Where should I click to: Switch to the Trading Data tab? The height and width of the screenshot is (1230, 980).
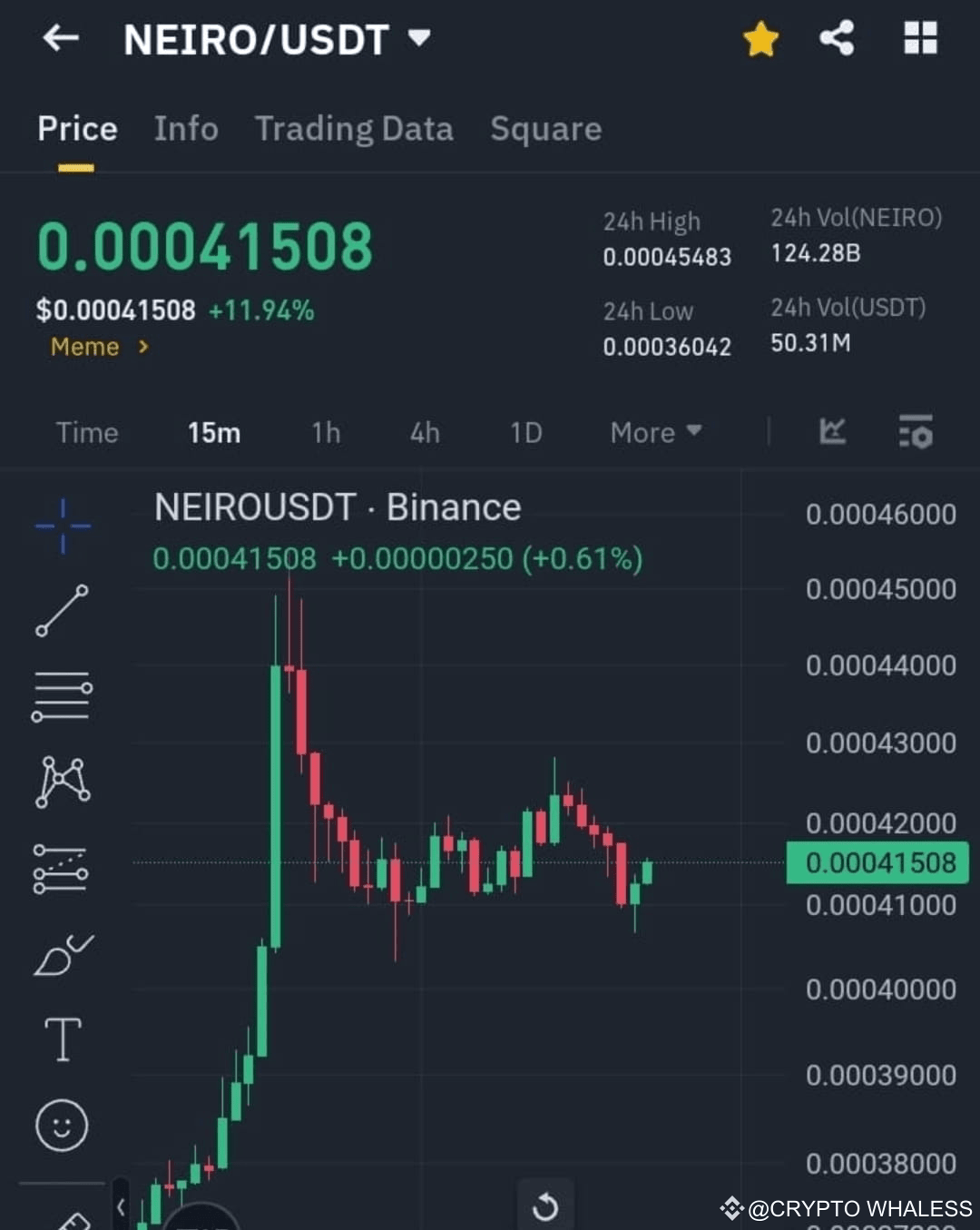(x=355, y=129)
